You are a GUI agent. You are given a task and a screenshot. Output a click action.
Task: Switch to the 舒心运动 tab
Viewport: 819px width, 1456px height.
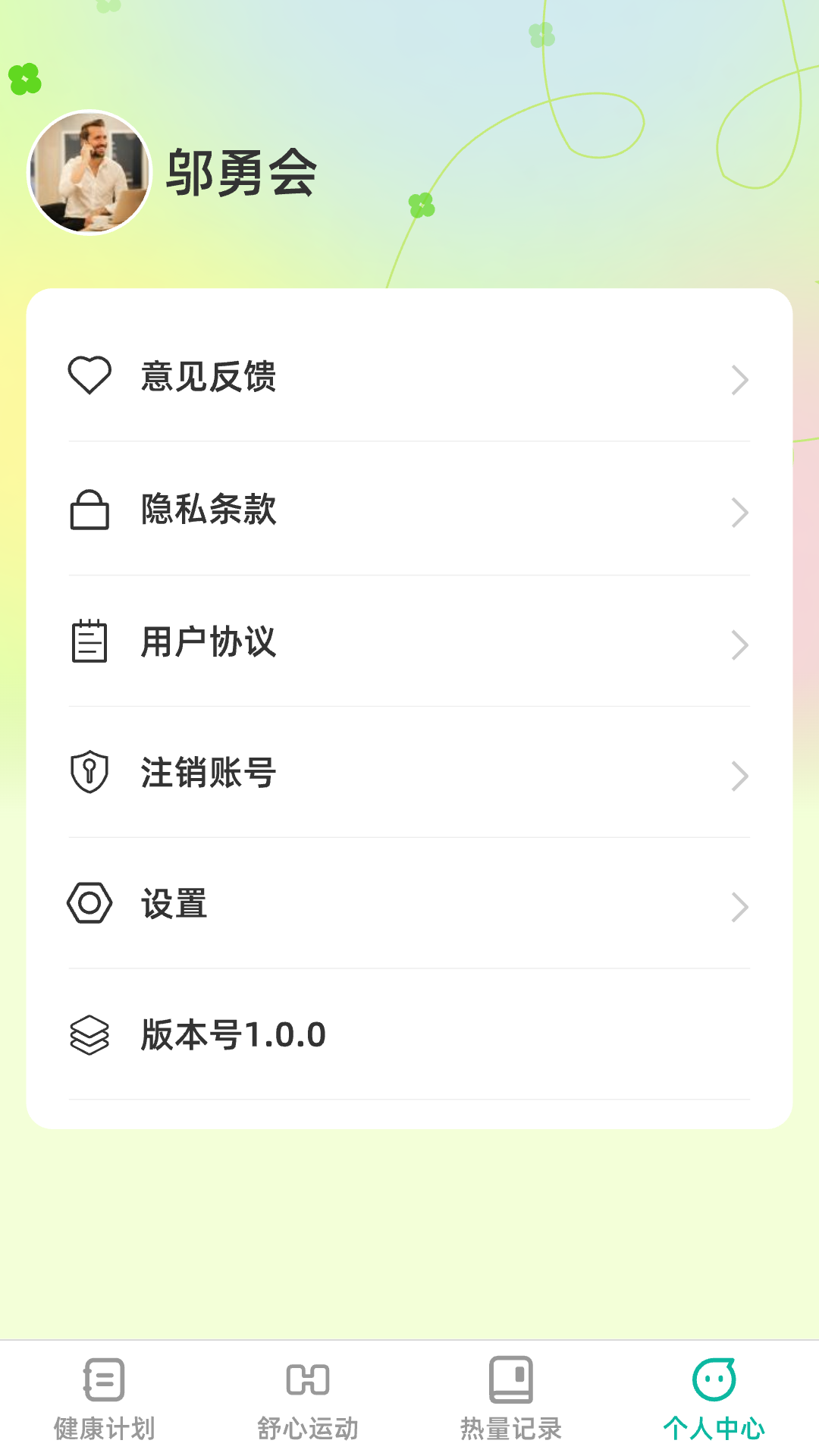pyautogui.click(x=308, y=1399)
